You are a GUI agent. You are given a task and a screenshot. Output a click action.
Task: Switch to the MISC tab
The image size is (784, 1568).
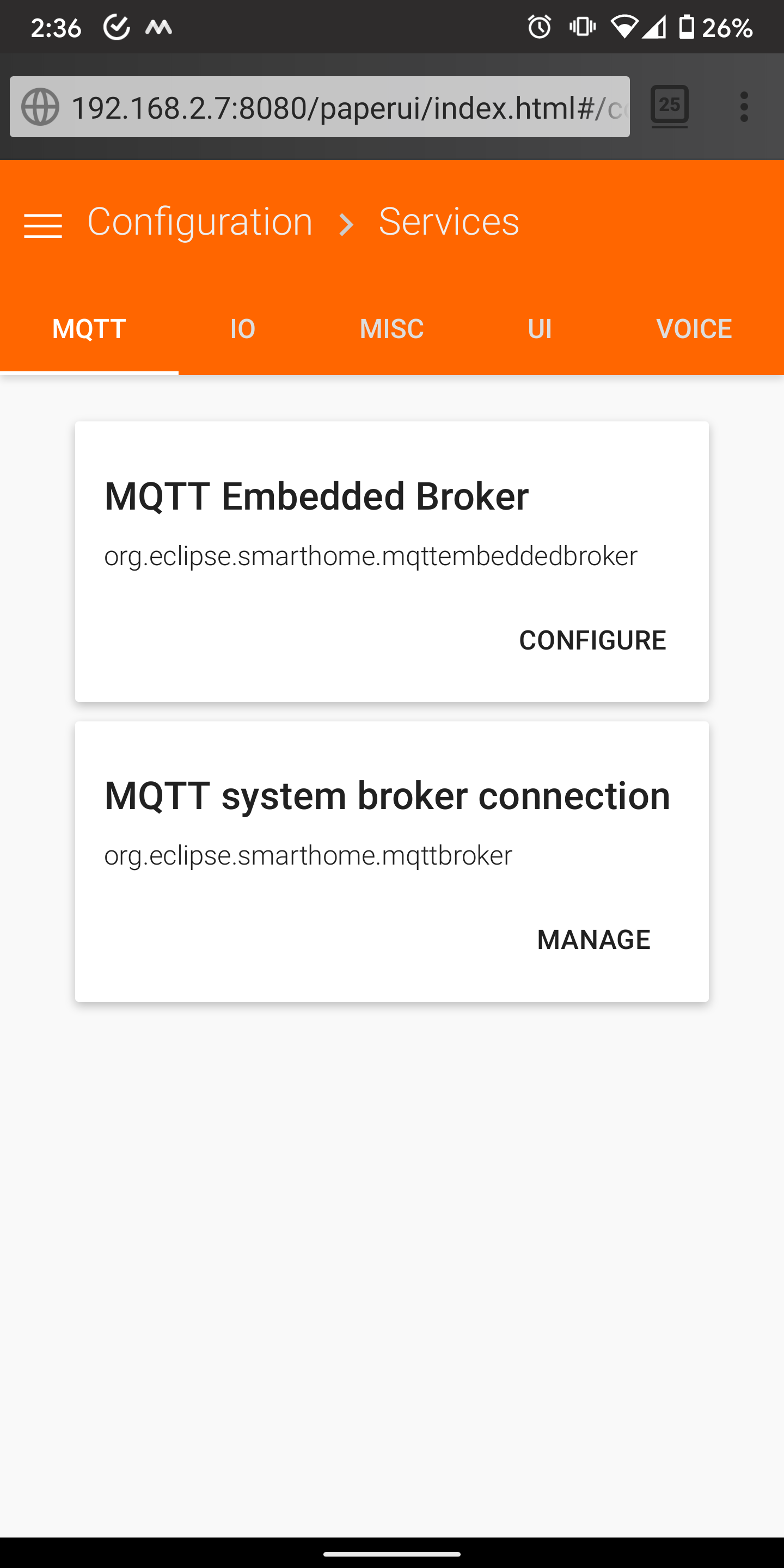click(391, 329)
